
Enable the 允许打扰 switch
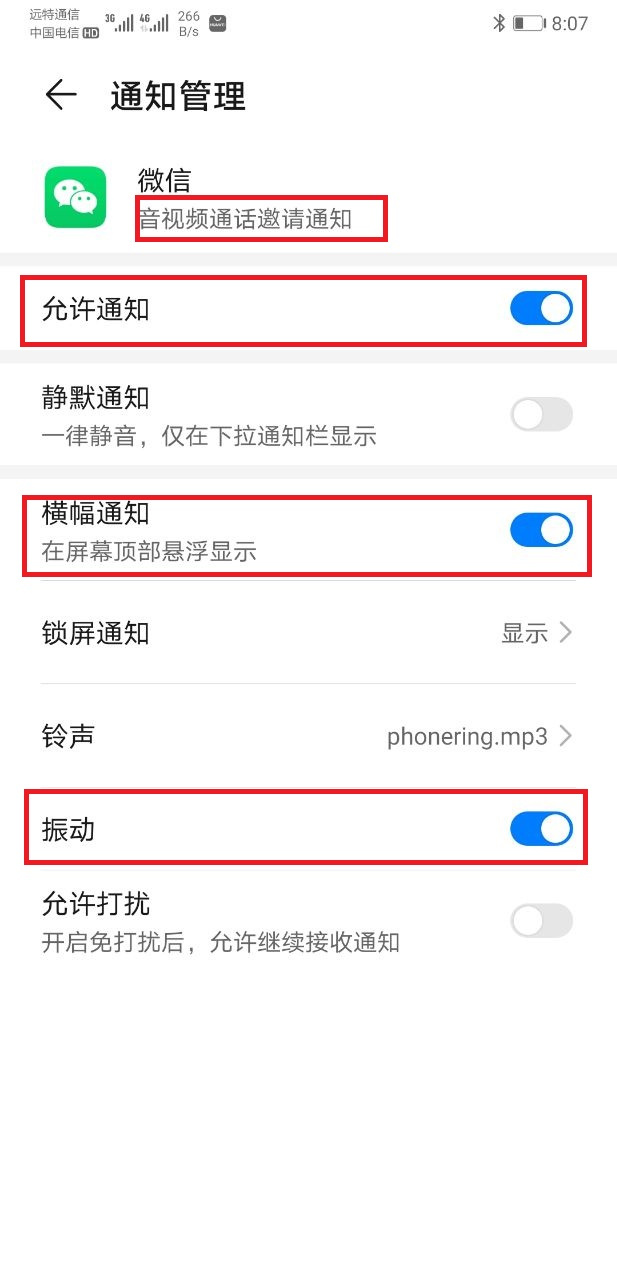pos(541,921)
